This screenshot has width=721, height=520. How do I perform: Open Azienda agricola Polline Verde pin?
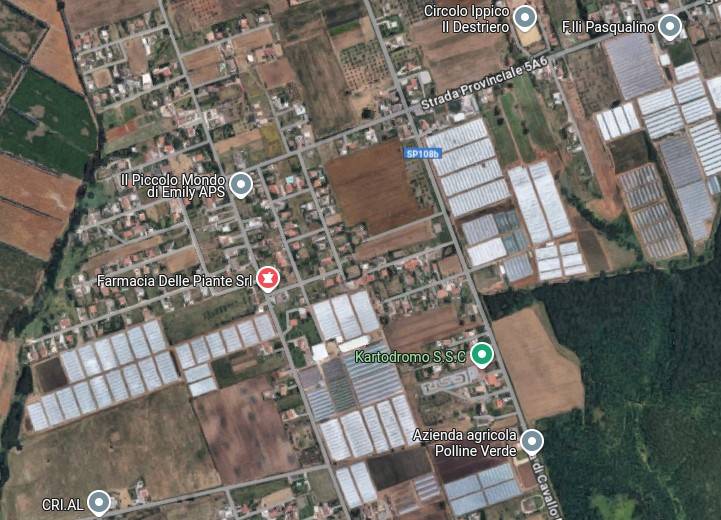531,441
